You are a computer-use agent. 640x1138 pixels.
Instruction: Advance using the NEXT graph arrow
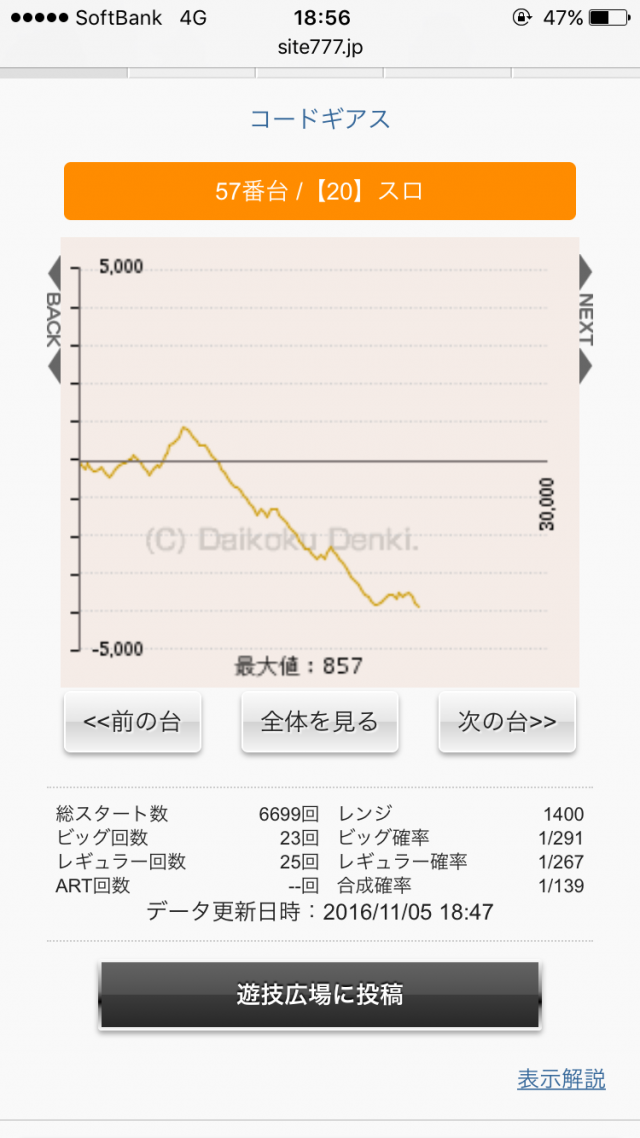point(586,319)
